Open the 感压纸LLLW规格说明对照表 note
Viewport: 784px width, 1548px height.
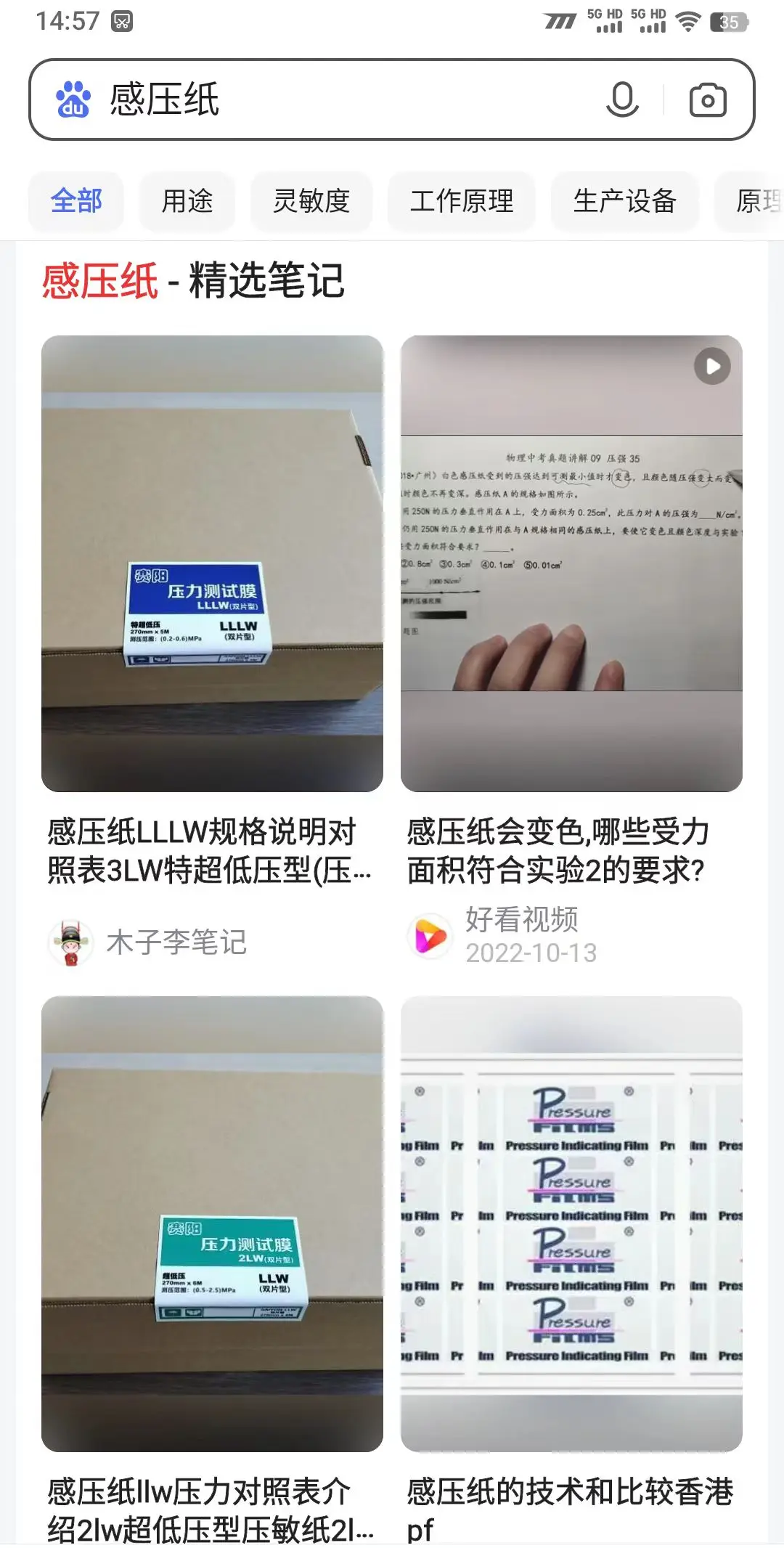point(211,851)
